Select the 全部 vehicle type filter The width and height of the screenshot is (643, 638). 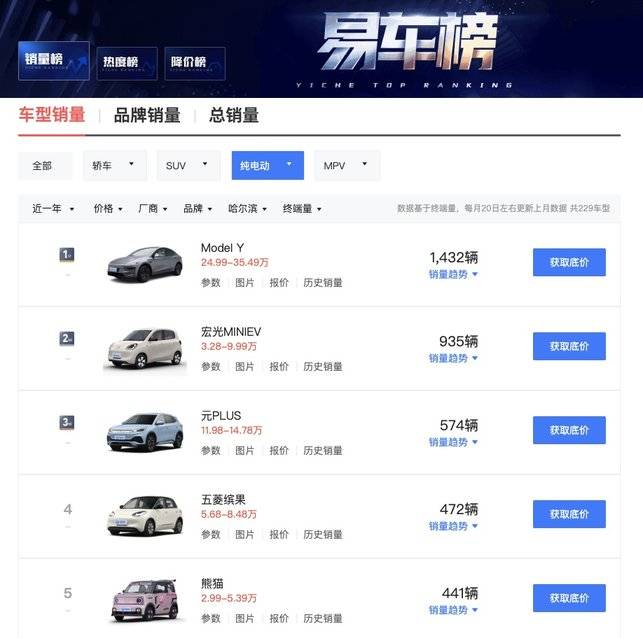[x=42, y=166]
